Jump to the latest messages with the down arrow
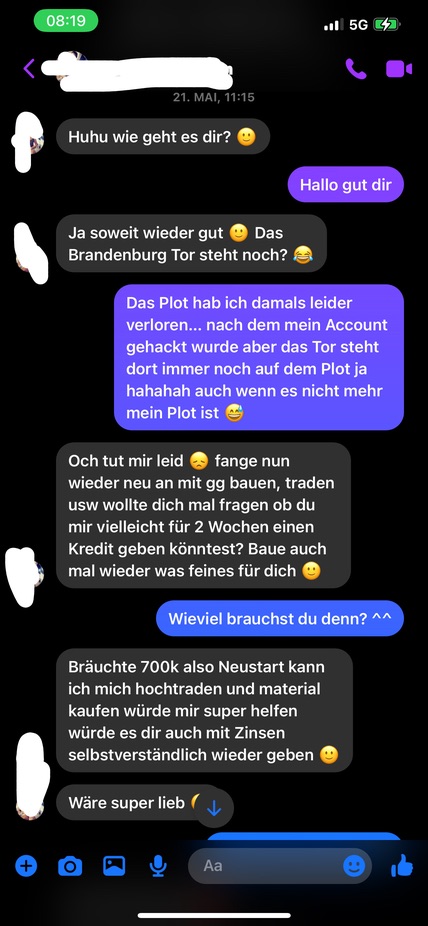Image resolution: width=428 pixels, height=926 pixels. coord(214,808)
